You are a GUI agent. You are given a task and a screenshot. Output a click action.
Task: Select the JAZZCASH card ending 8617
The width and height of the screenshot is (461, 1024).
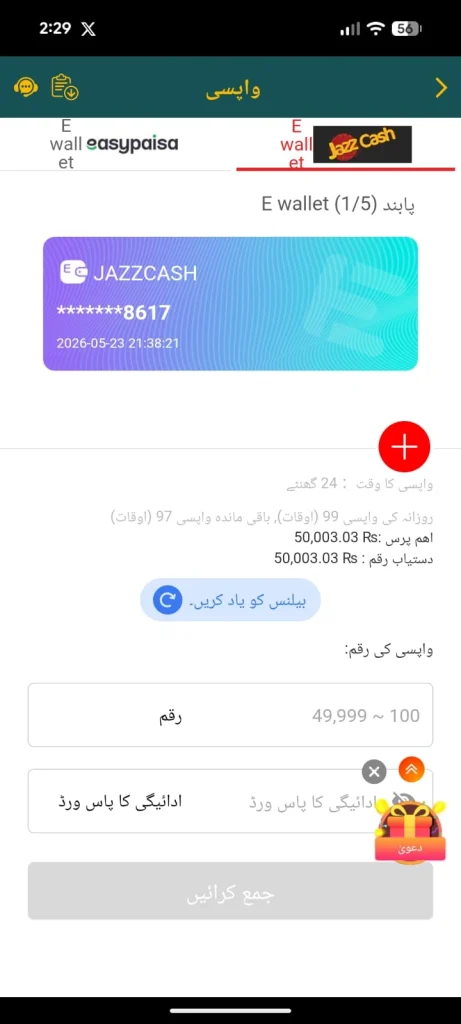coord(230,304)
